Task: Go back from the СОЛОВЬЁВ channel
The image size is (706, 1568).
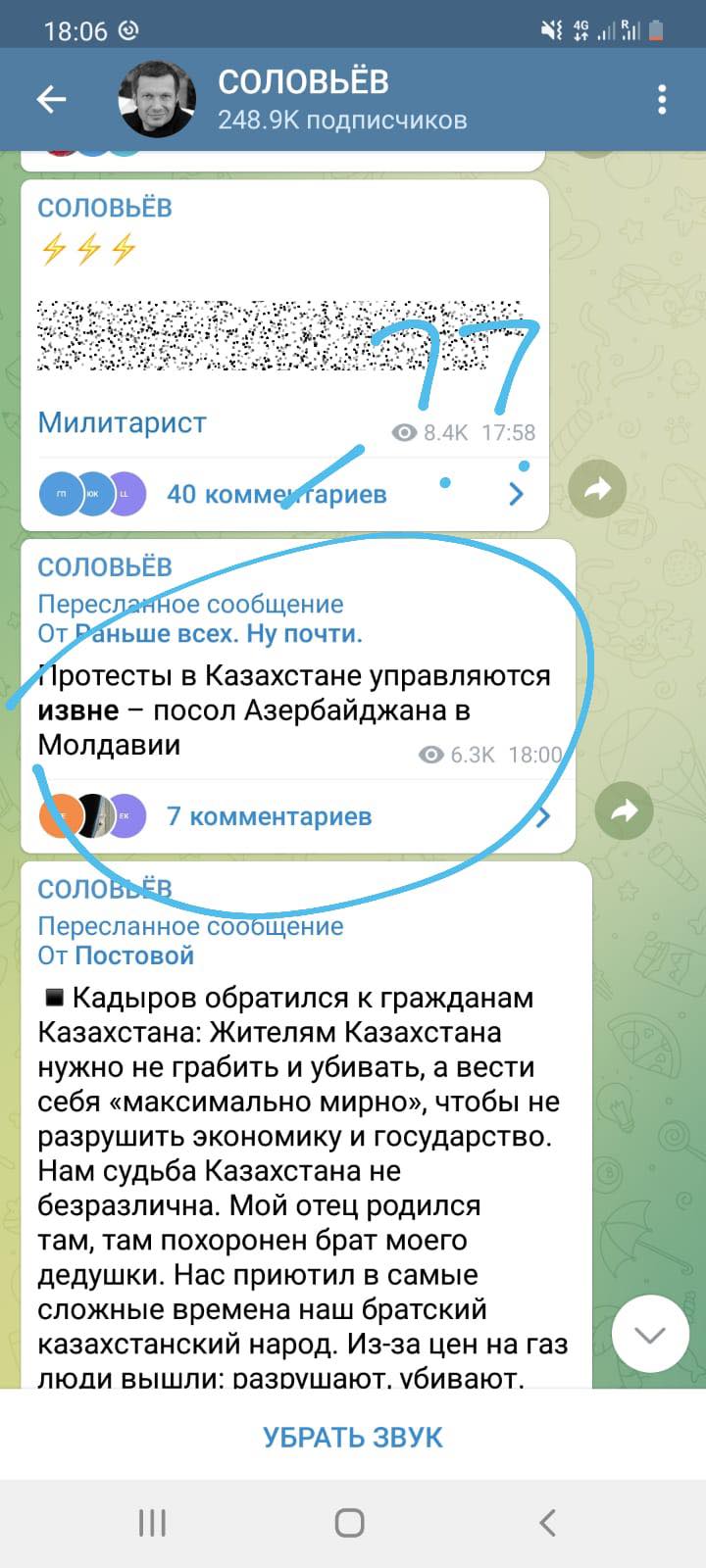Action: tap(51, 99)
